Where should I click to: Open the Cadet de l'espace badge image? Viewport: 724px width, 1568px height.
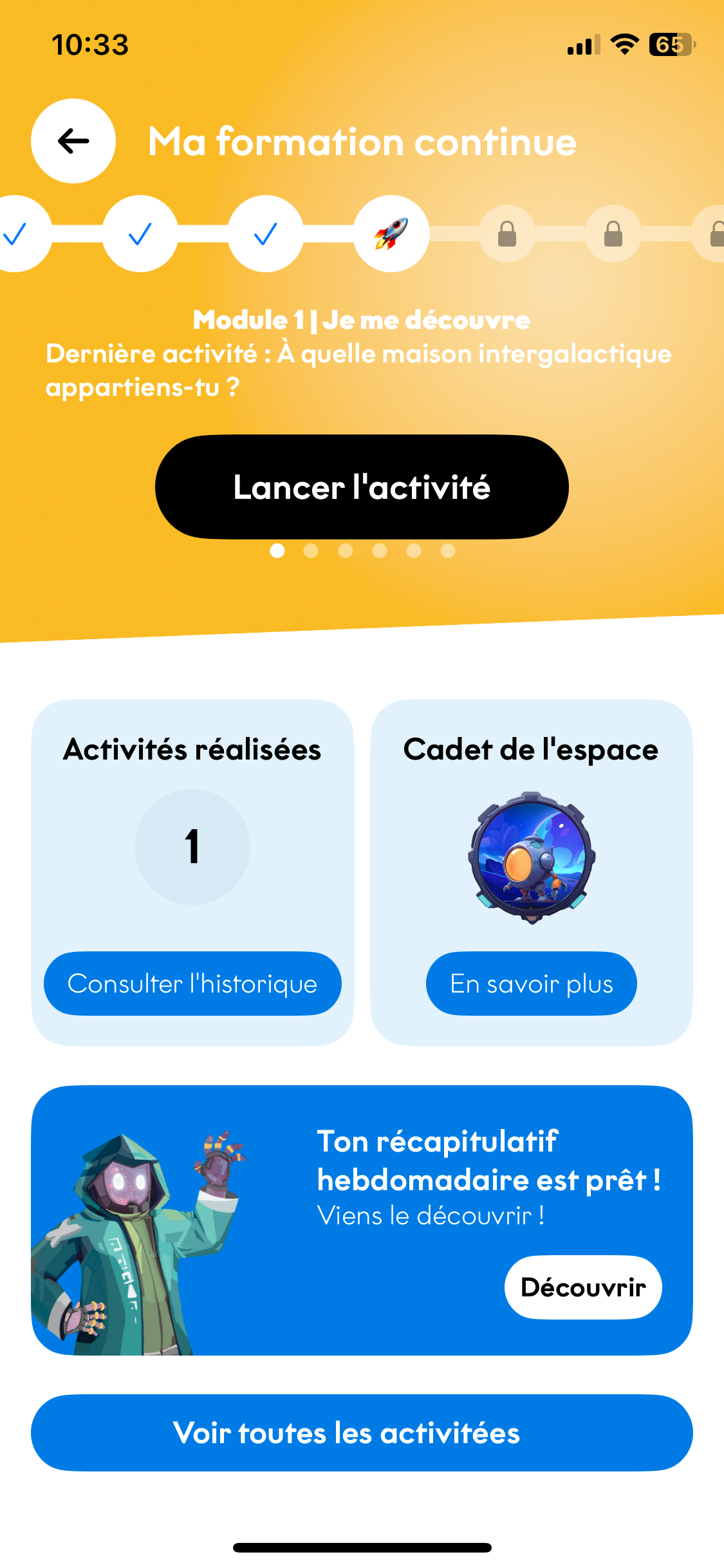[530, 856]
